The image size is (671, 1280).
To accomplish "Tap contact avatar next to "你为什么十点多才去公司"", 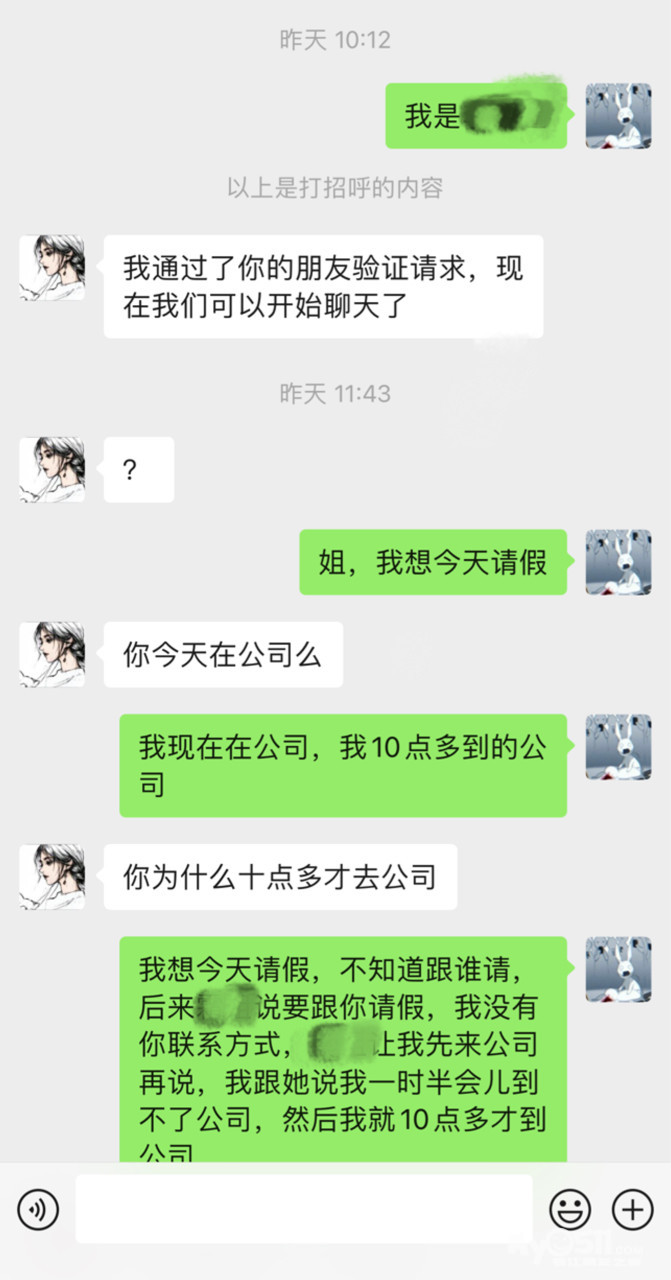I will click(x=52, y=876).
